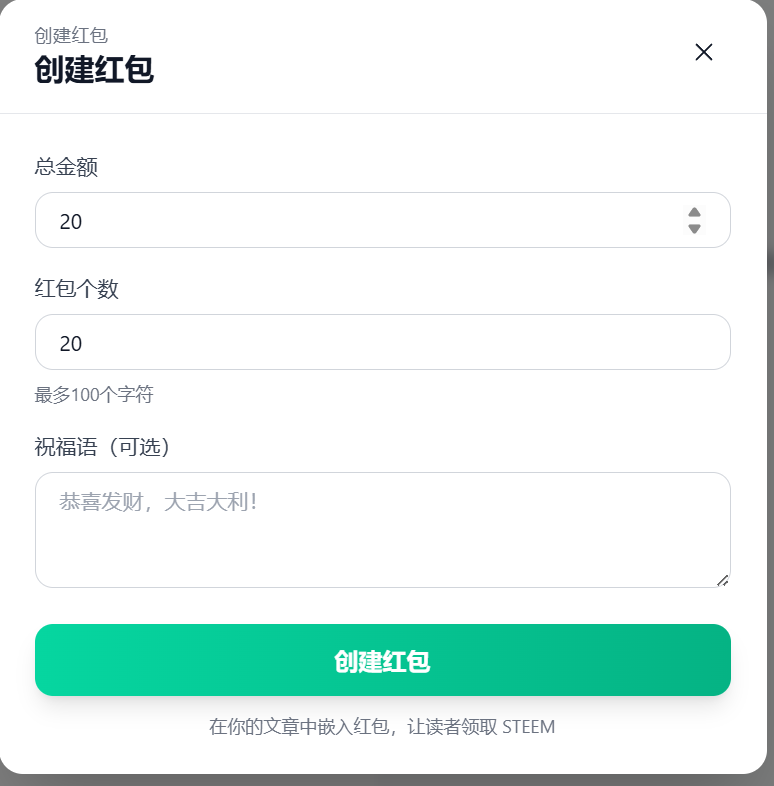Click the X to close the dialog
Viewport: 774px width, 786px height.
coord(703,52)
